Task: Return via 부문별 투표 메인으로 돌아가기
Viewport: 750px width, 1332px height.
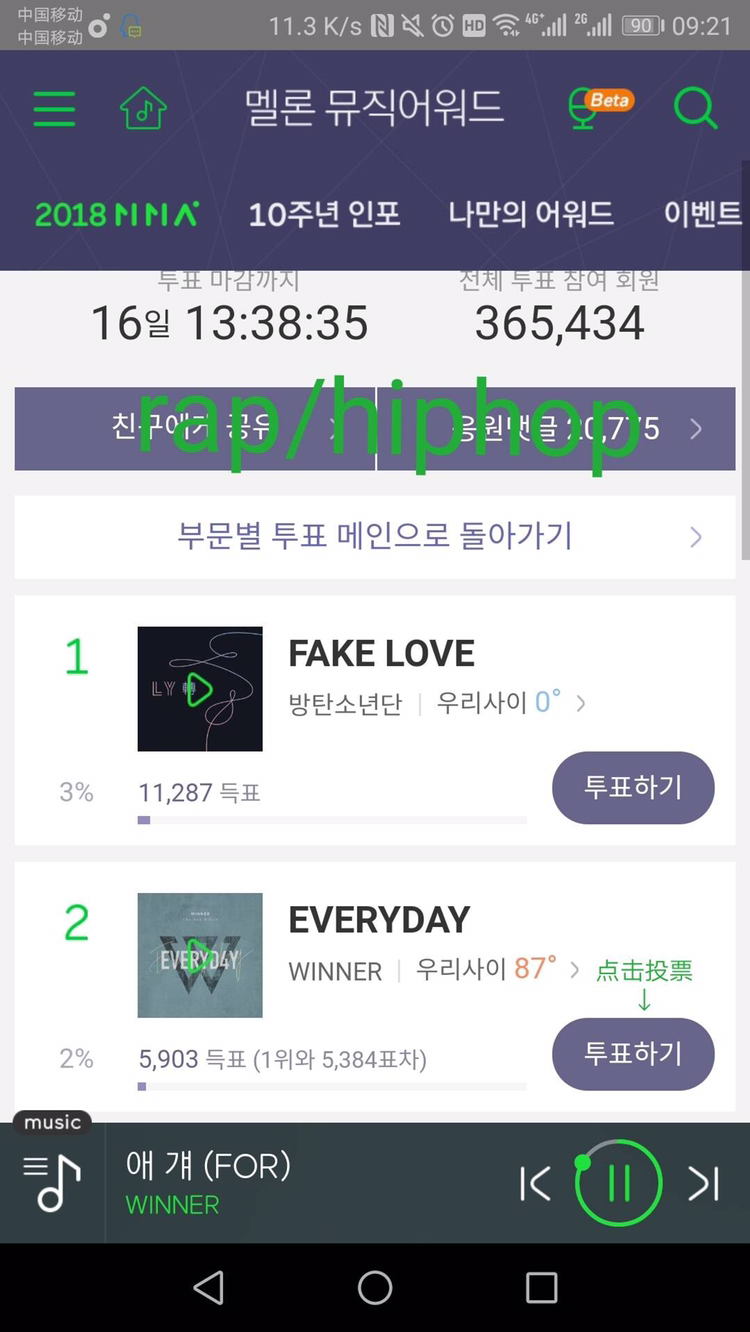Action: tap(375, 537)
